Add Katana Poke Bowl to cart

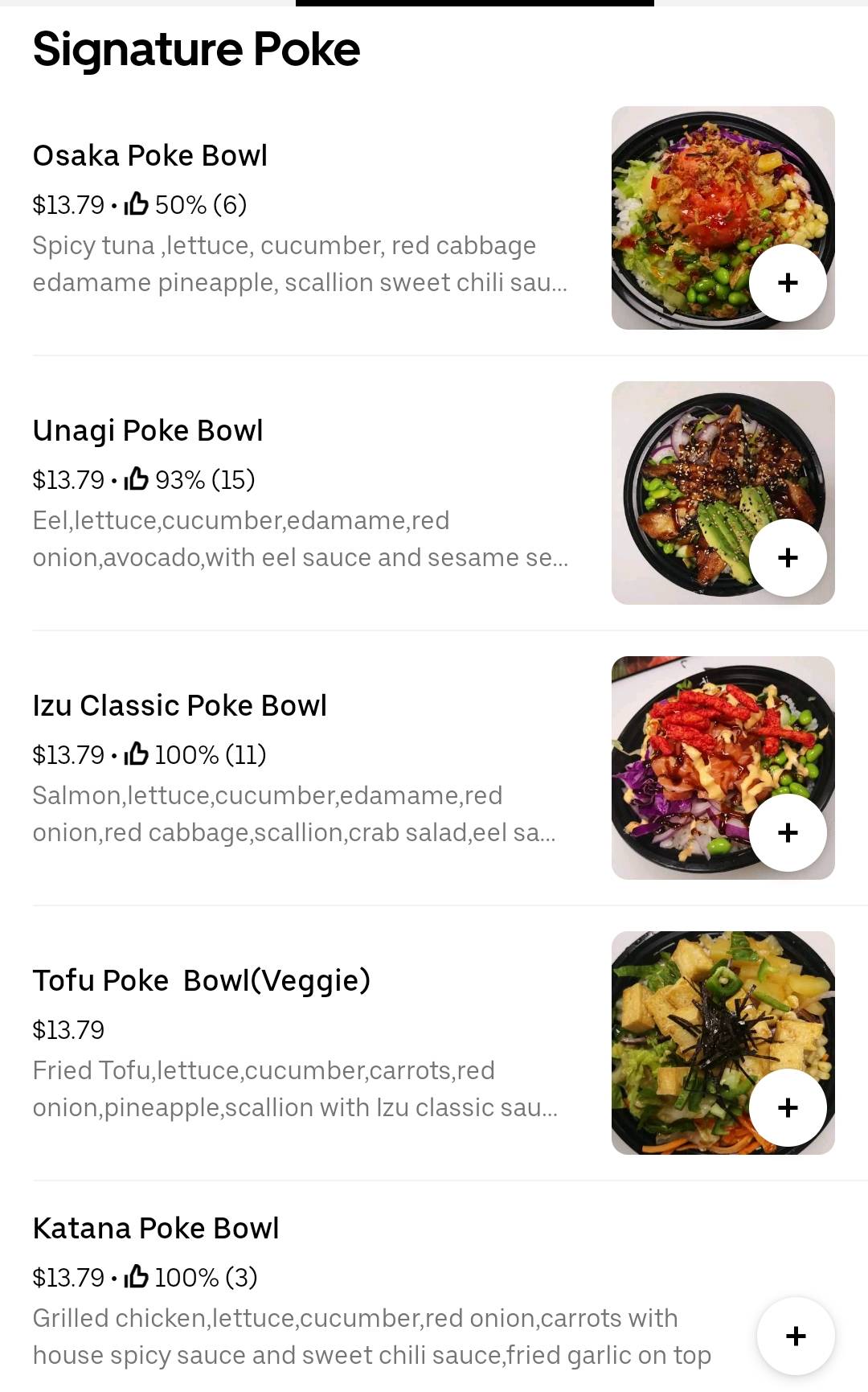coord(796,1336)
